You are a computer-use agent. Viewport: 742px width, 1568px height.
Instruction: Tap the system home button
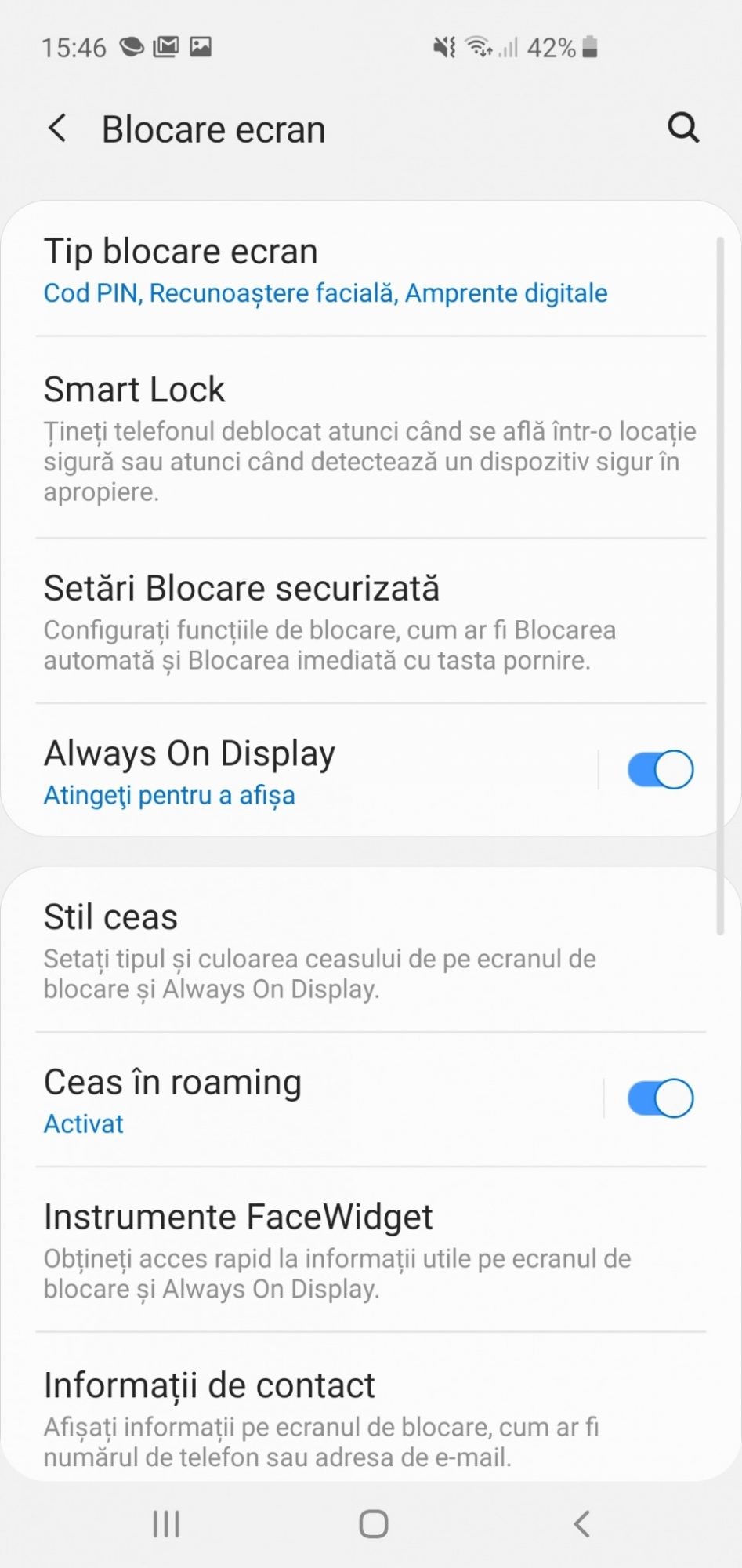[x=373, y=1524]
